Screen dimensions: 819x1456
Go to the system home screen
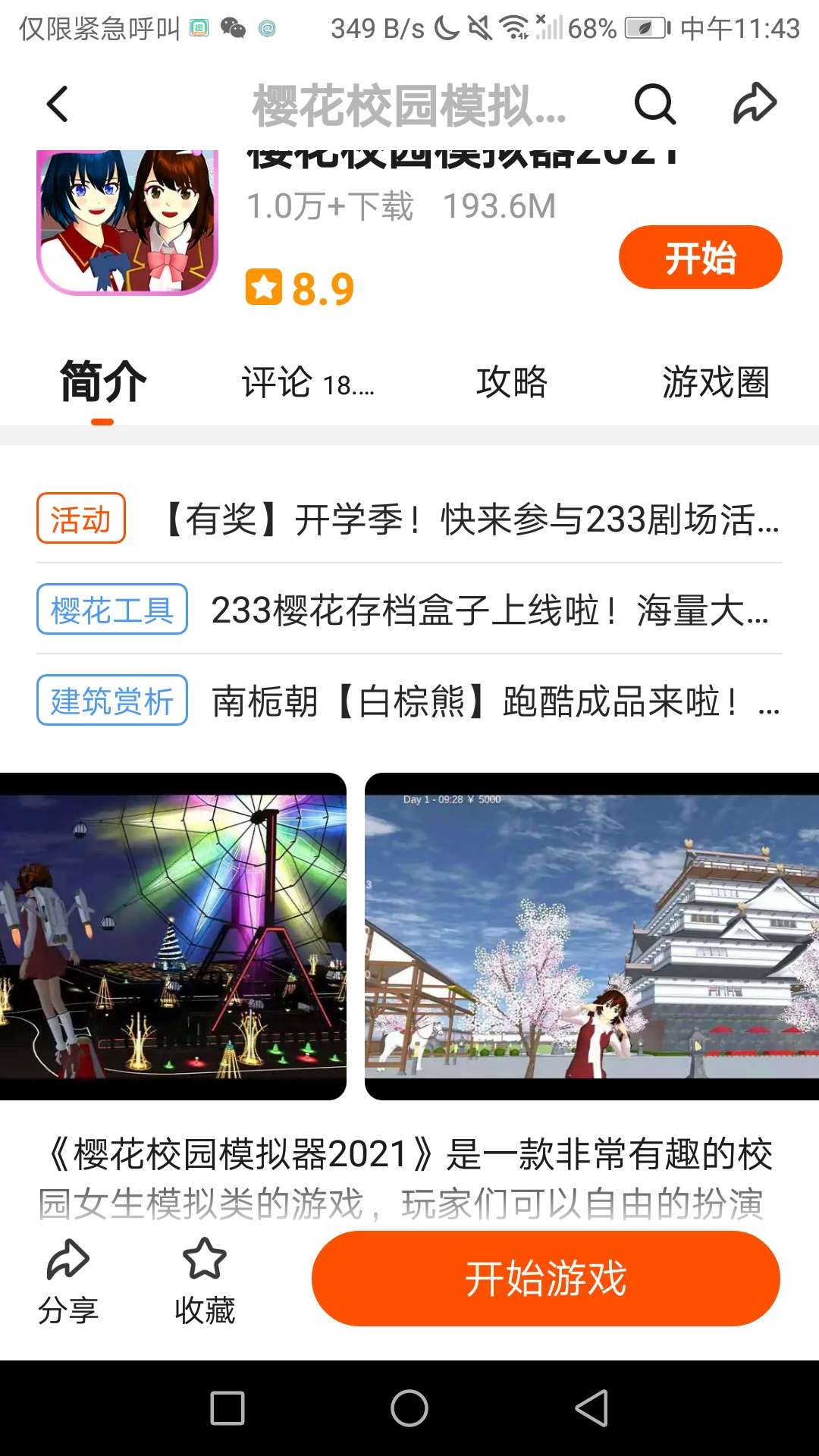point(409,1408)
